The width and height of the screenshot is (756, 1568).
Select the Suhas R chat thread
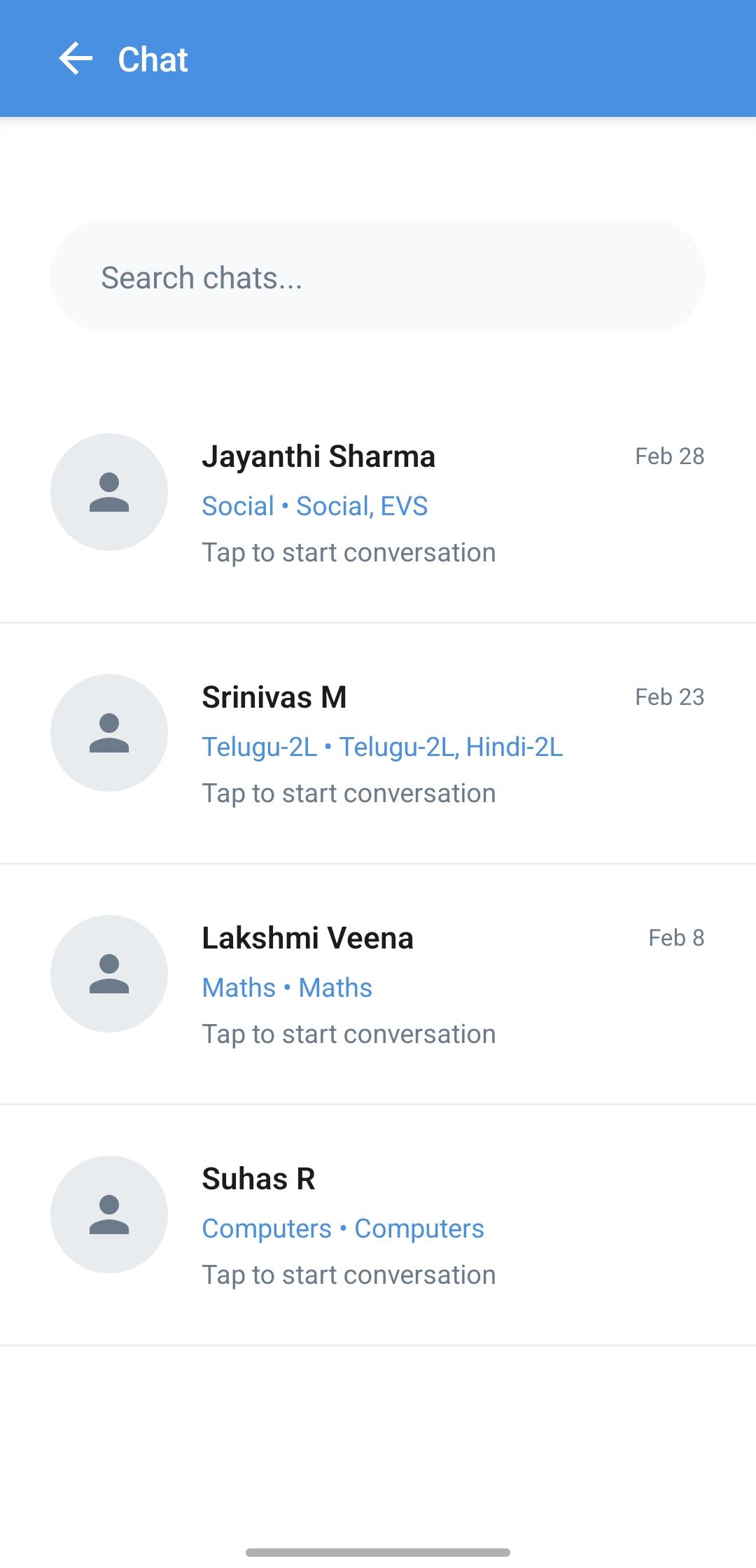click(378, 1225)
